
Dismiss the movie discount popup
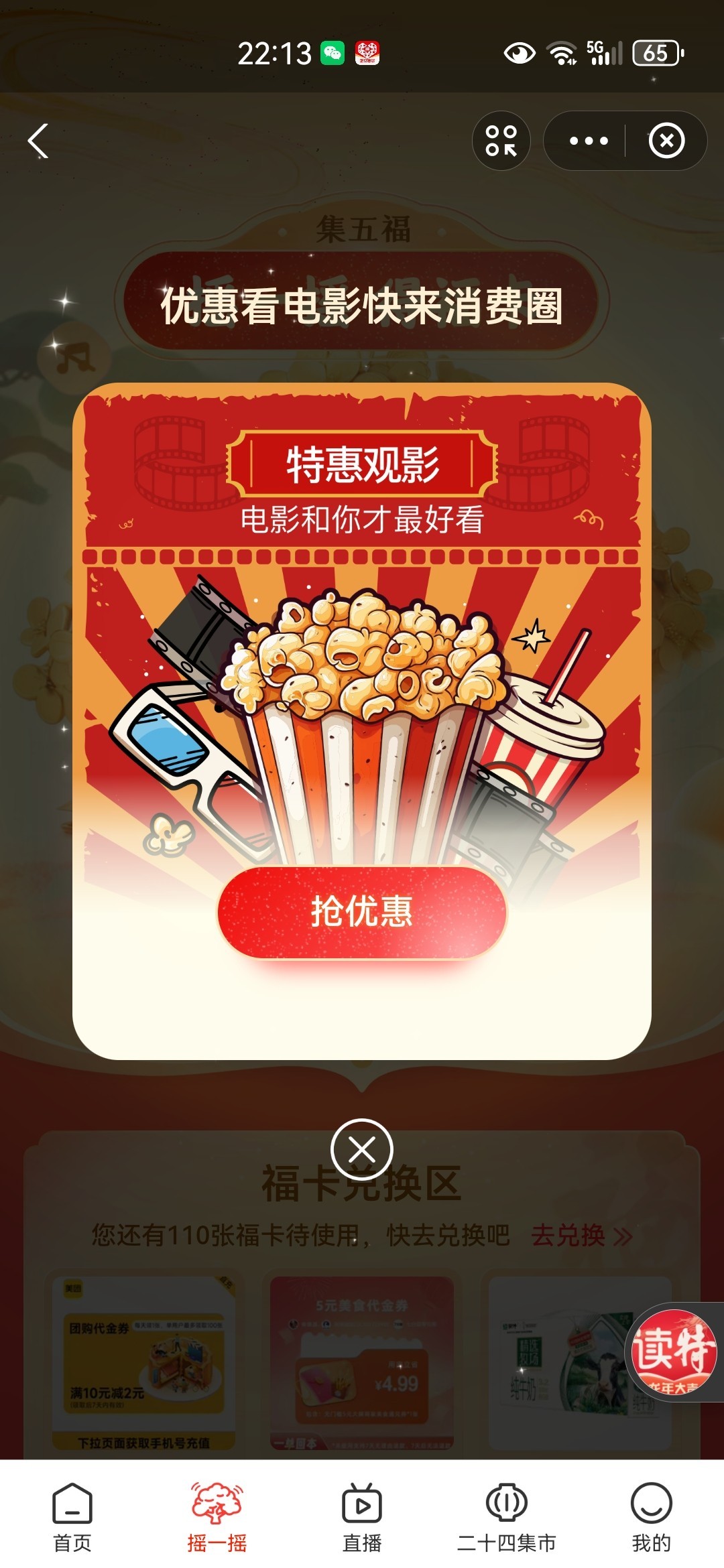coord(362,1149)
